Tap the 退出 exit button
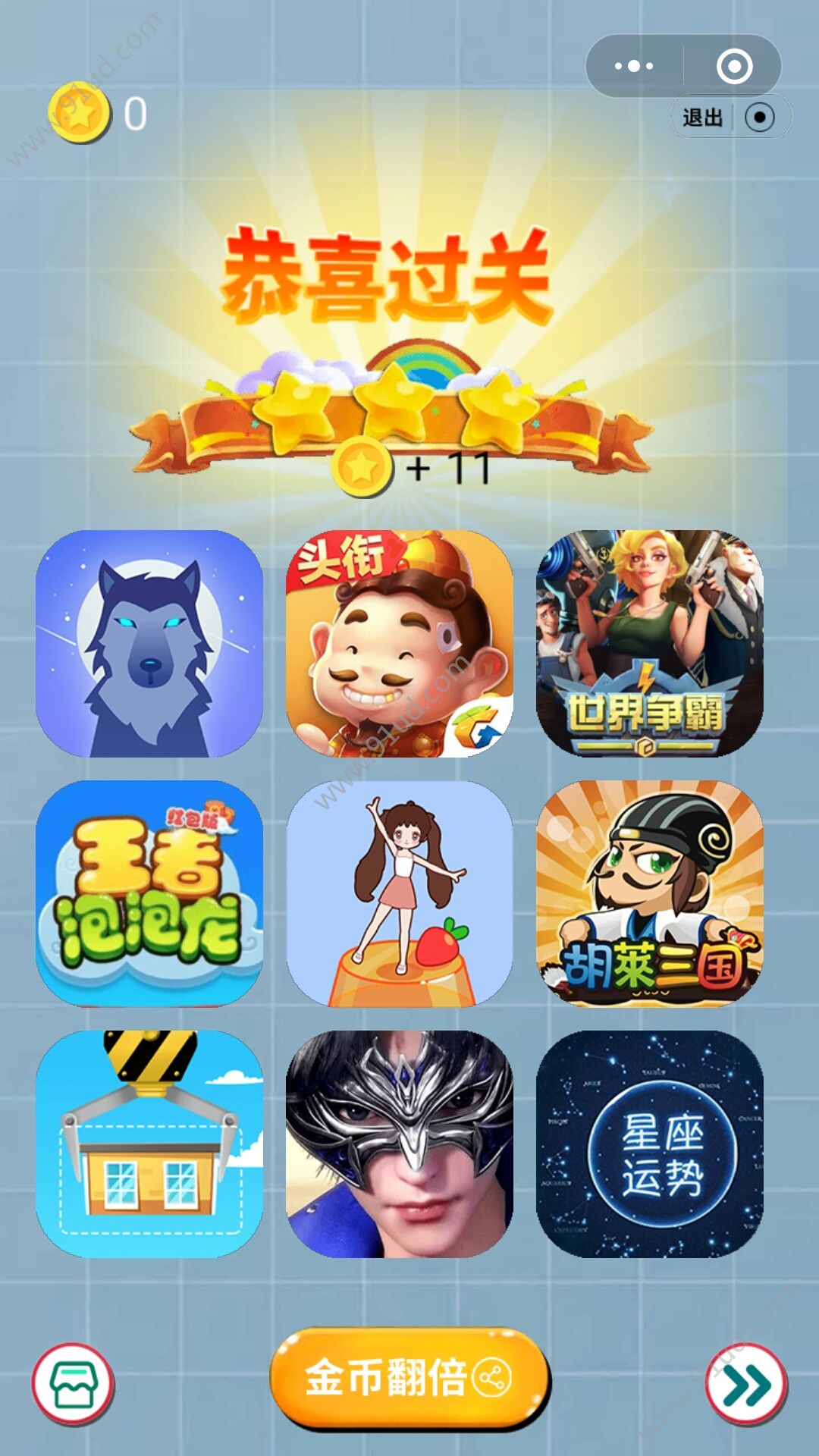The image size is (819, 1456). coord(702,118)
